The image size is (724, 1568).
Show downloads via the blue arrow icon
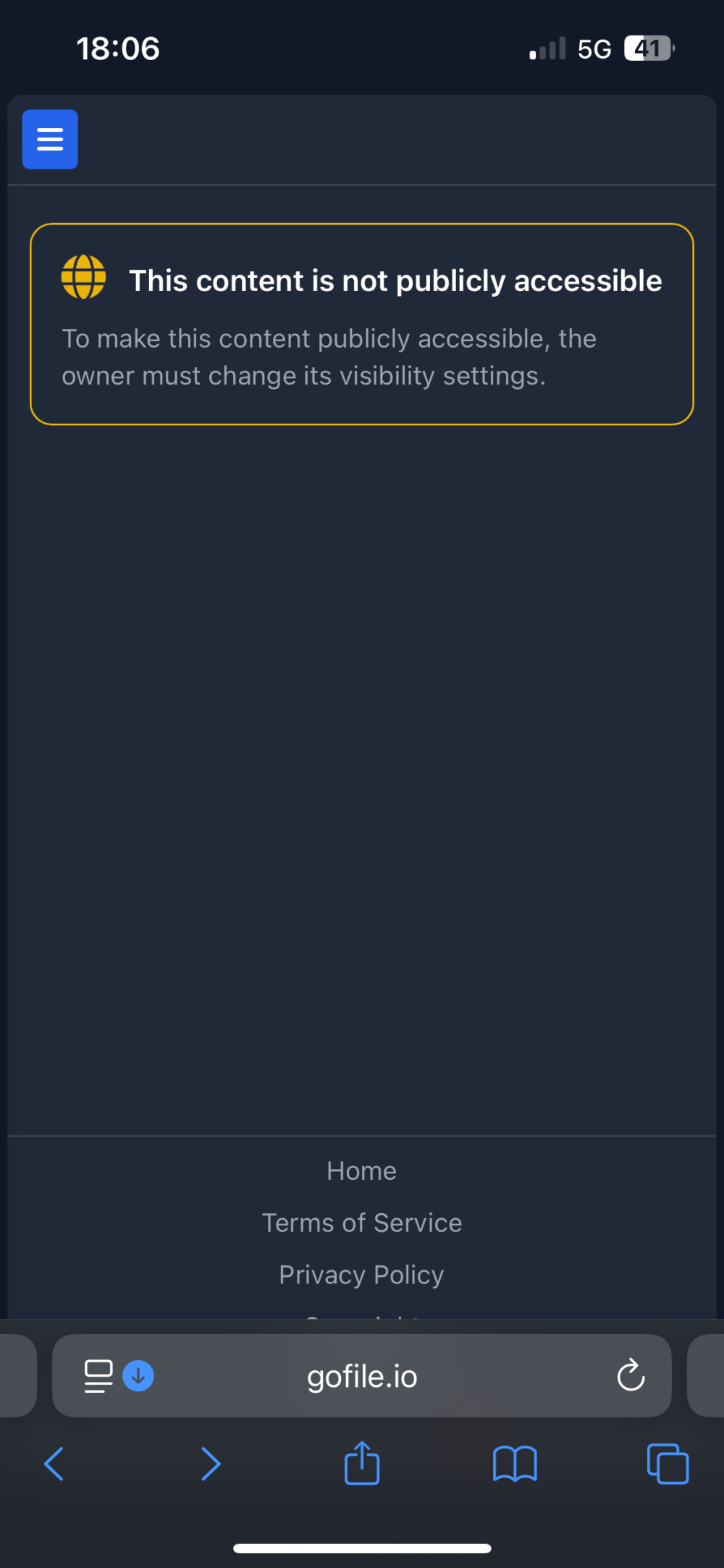[138, 1376]
